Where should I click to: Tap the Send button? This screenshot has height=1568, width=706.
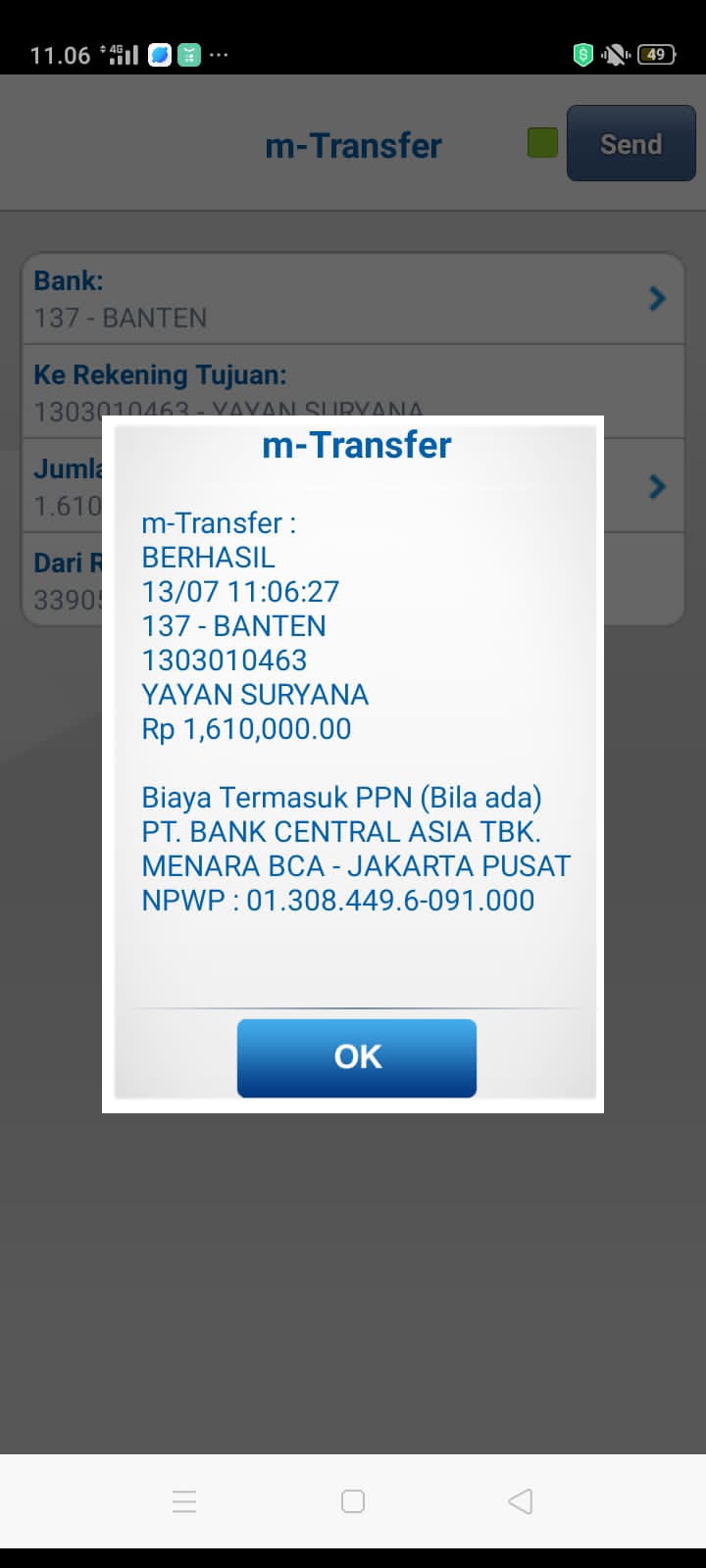630,144
